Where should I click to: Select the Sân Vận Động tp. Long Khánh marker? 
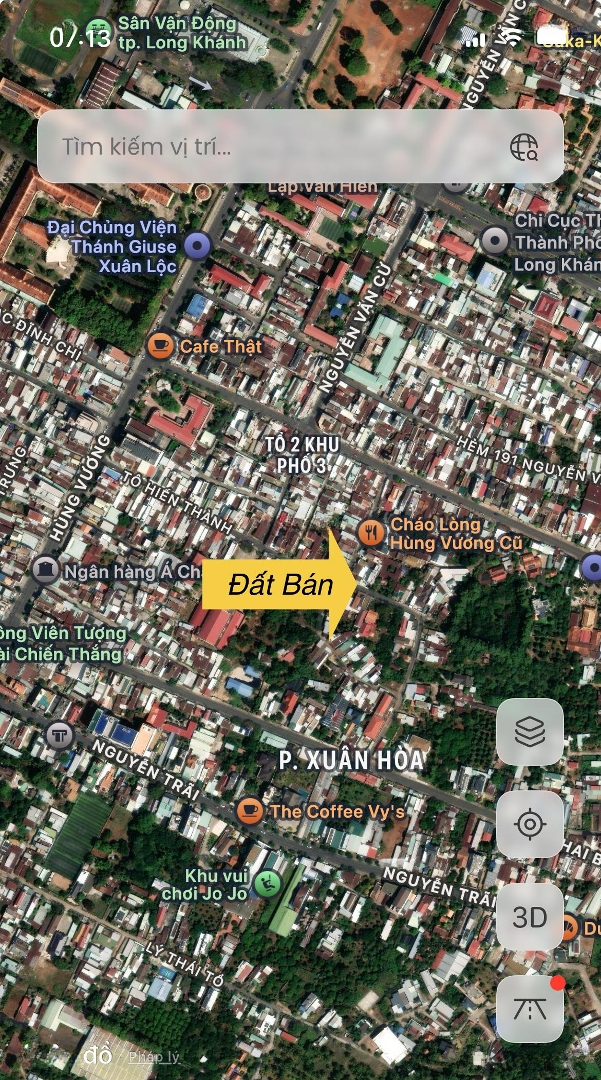coord(98,30)
